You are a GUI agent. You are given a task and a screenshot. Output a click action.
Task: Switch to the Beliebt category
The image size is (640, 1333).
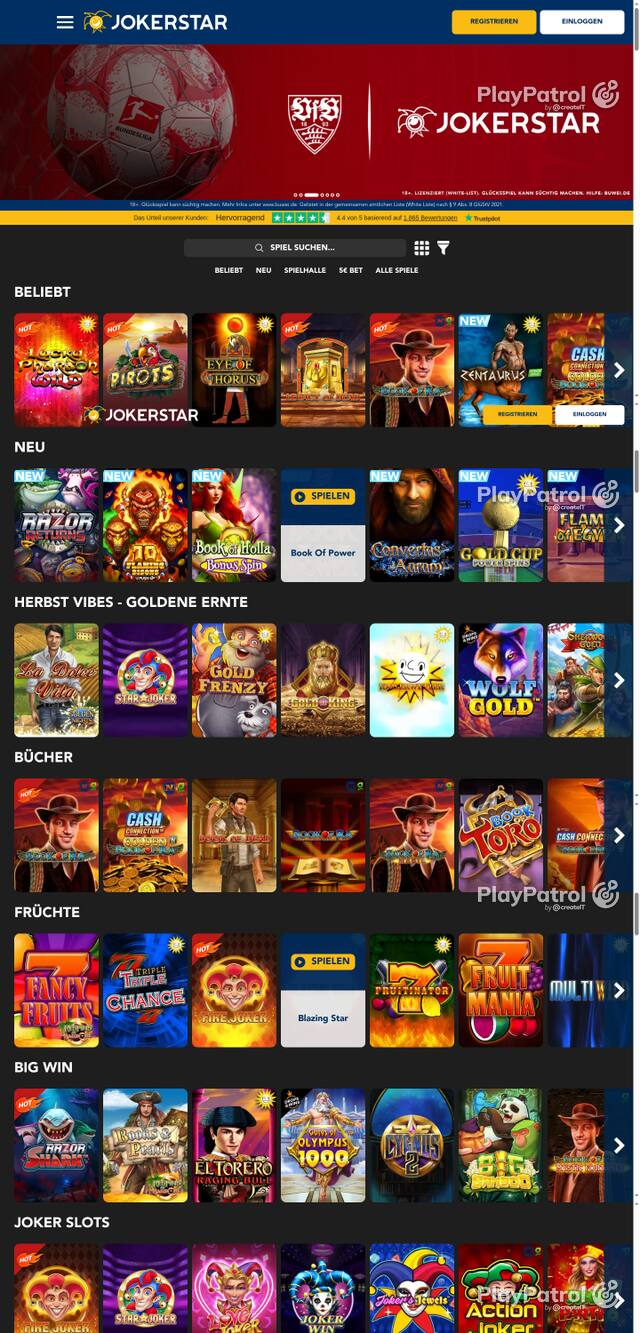pyautogui.click(x=229, y=270)
